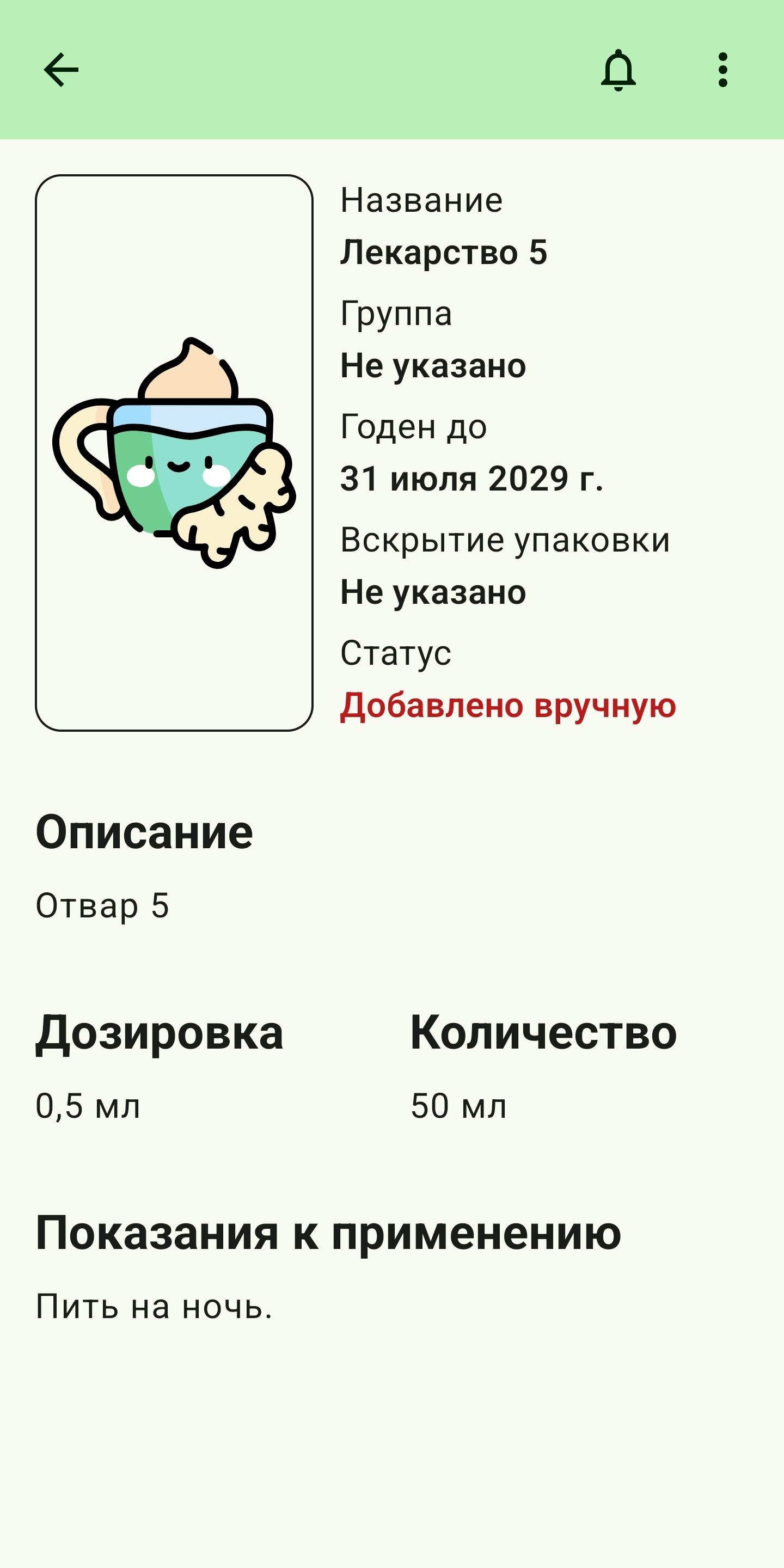Viewport: 784px width, 1568px height.
Task: Go back using the arrow icon
Action: click(62, 70)
